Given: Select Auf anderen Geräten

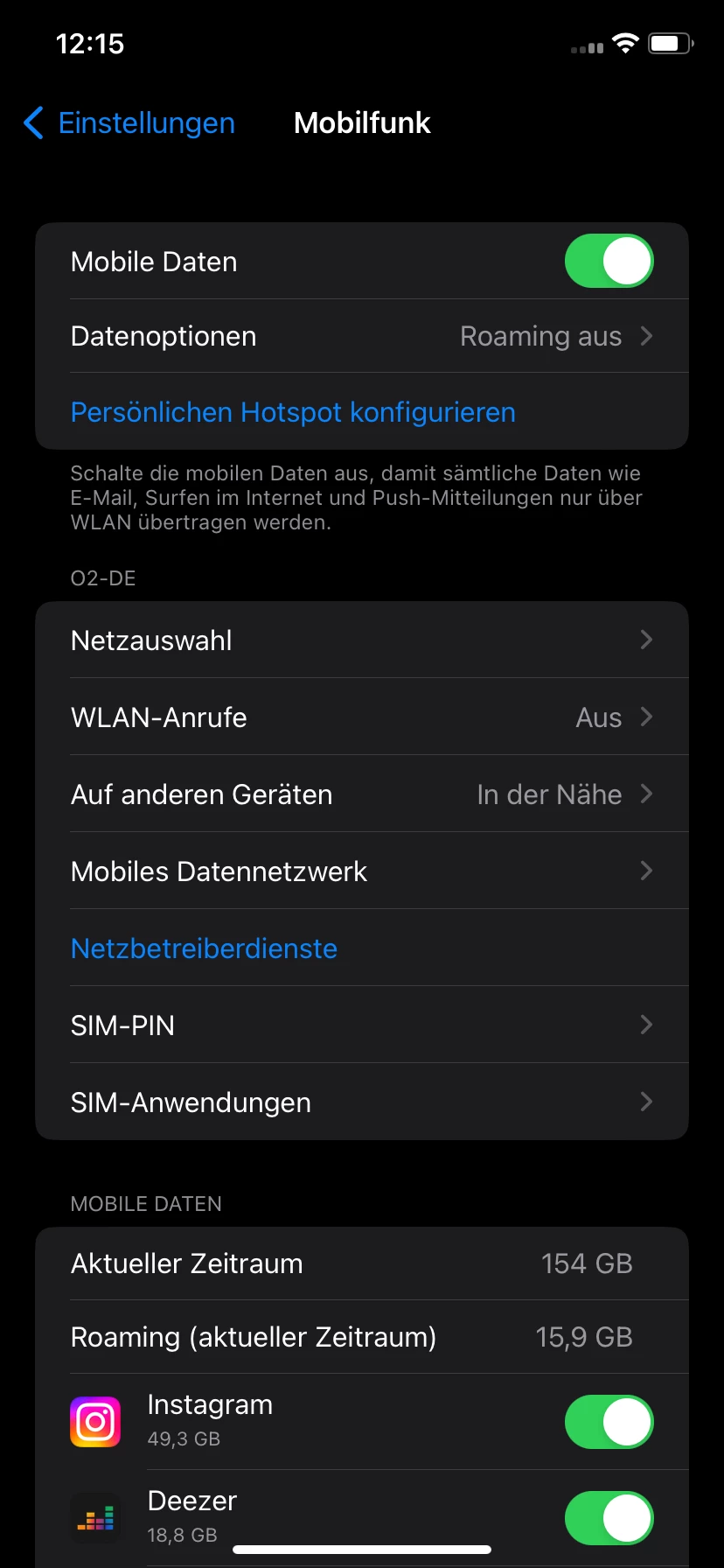Looking at the screenshot, I should [362, 794].
